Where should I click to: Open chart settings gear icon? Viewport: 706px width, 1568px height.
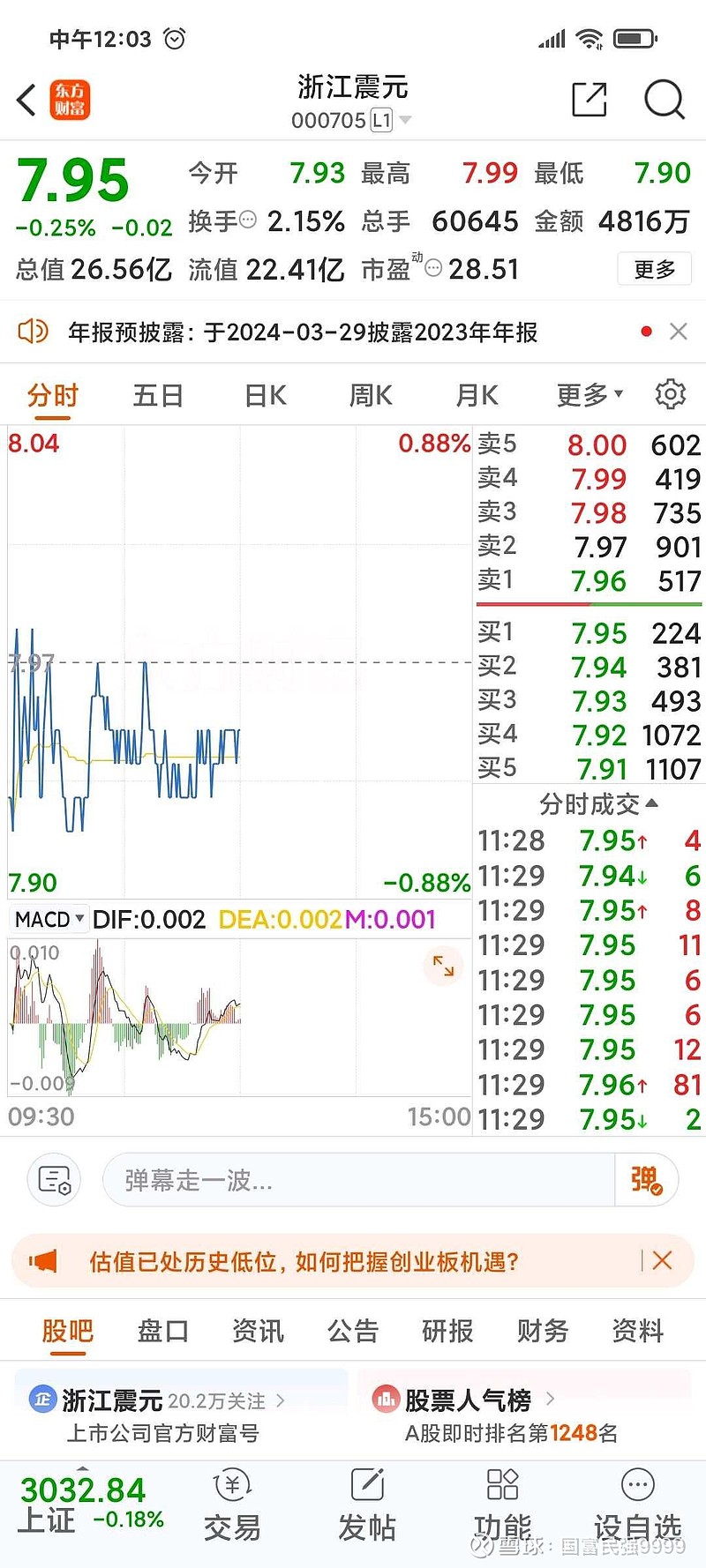(670, 394)
